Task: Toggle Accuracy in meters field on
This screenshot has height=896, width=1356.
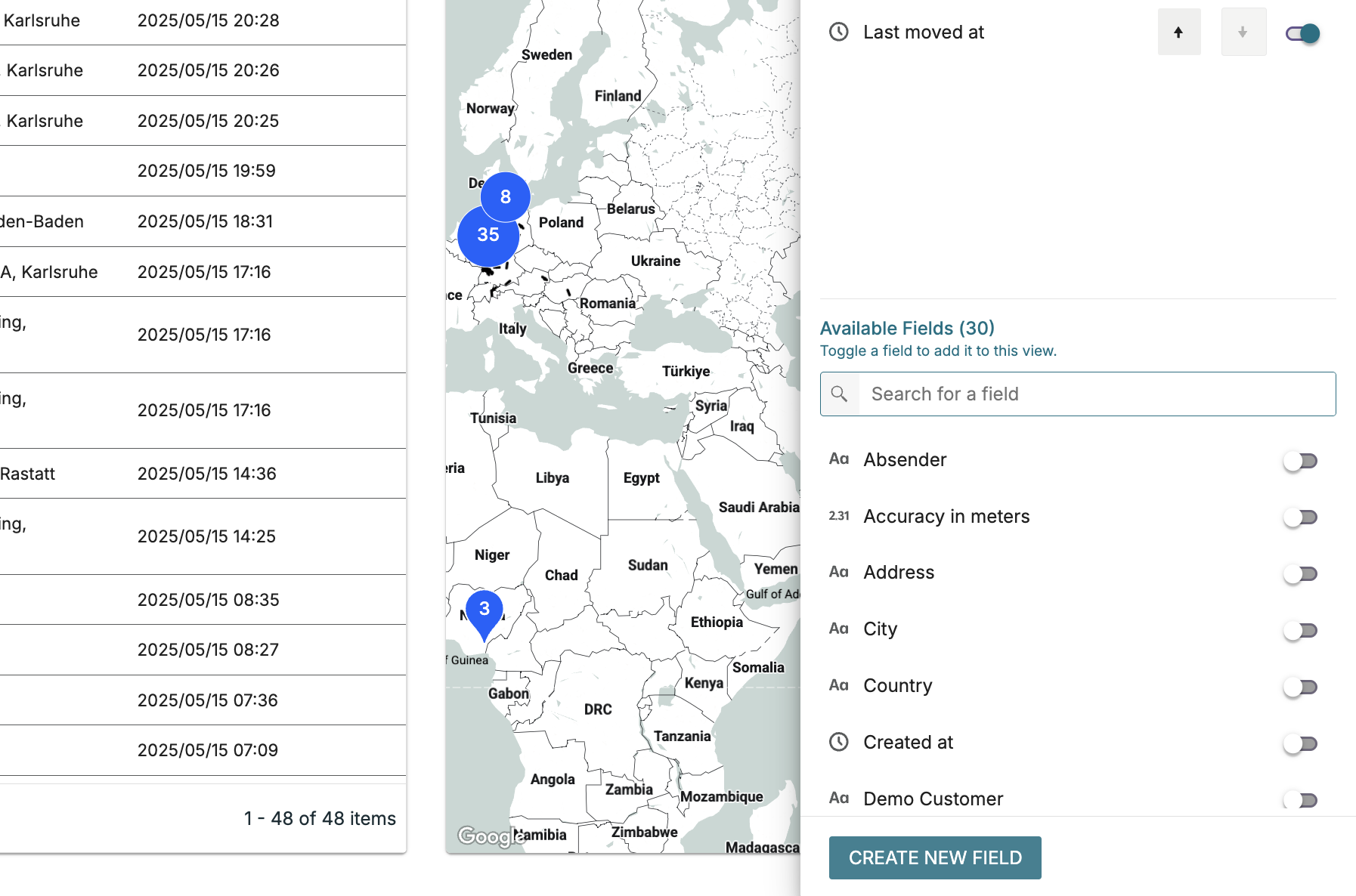Action: tap(1300, 518)
